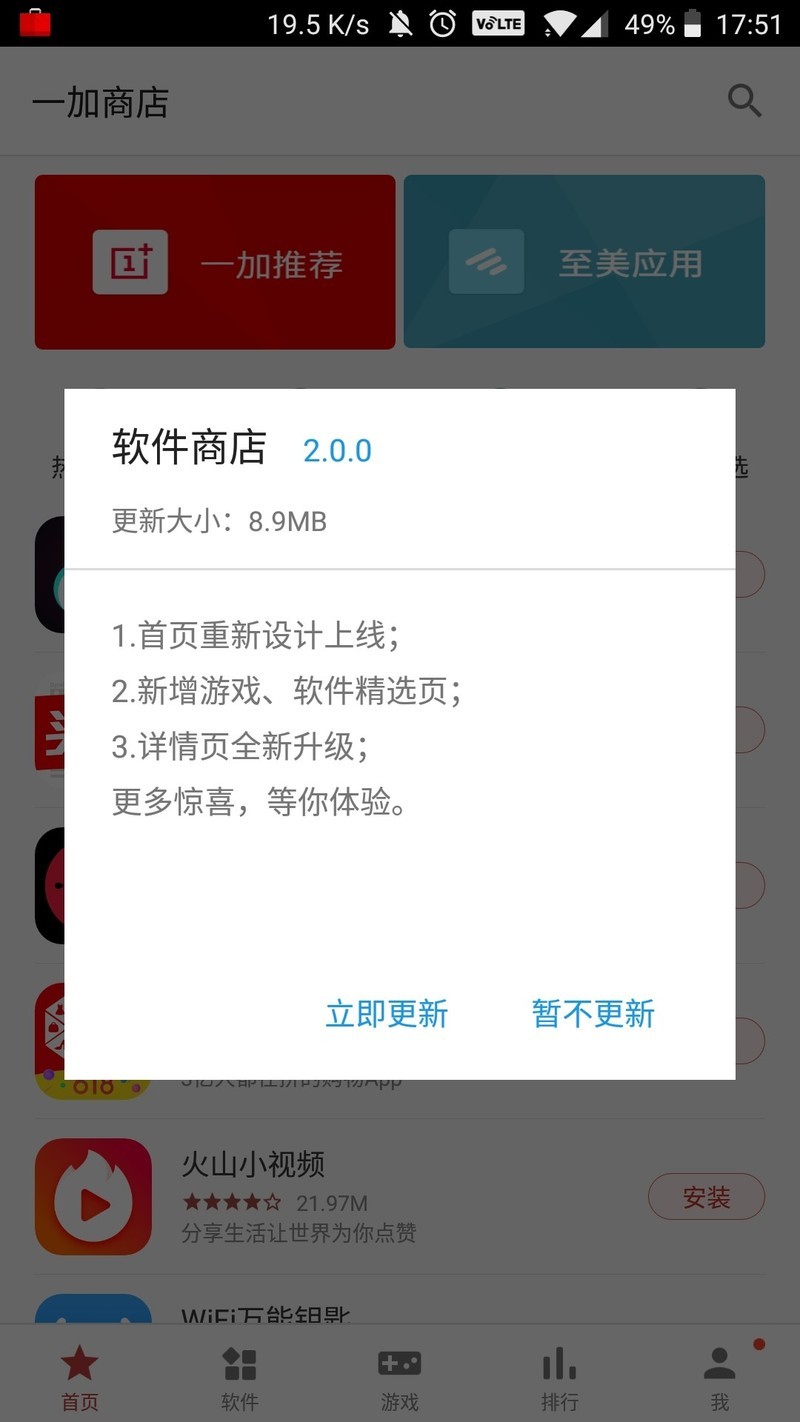Install 火山小视频 using the 安装 button
The image size is (800, 1422).
pos(706,1196)
